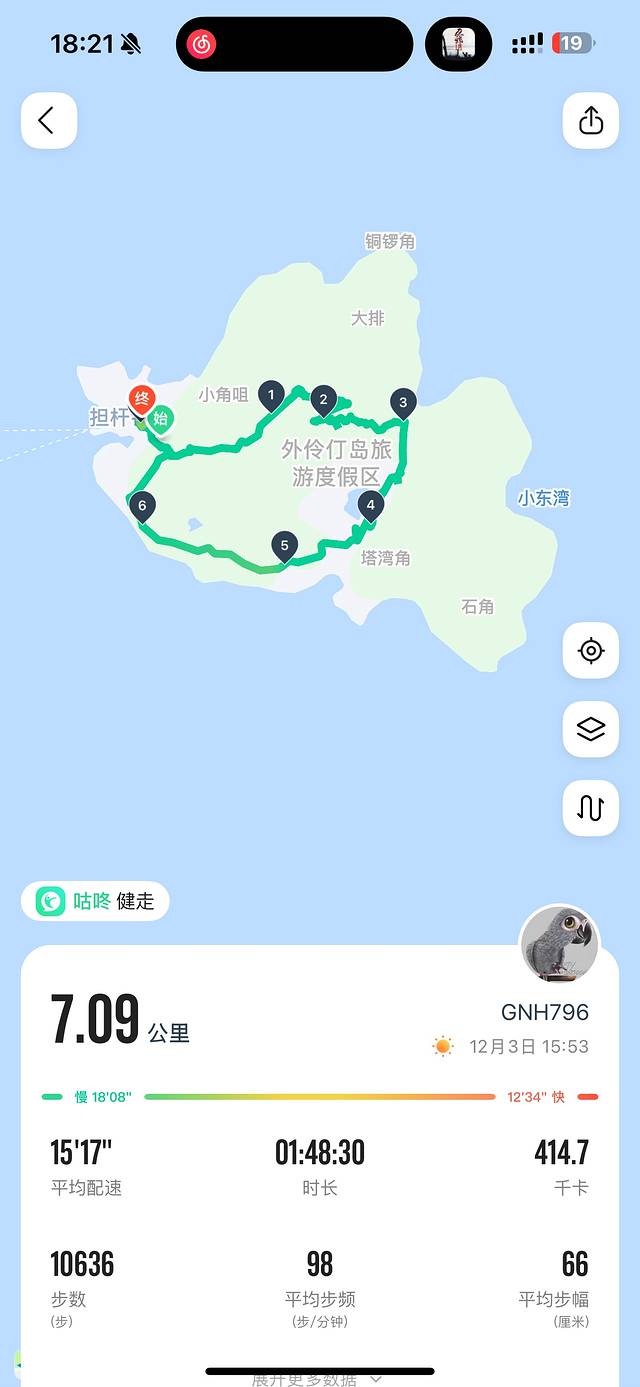The height and width of the screenshot is (1387, 640).
Task: Tap the kilometer 1 marker on map
Action: coord(271,396)
